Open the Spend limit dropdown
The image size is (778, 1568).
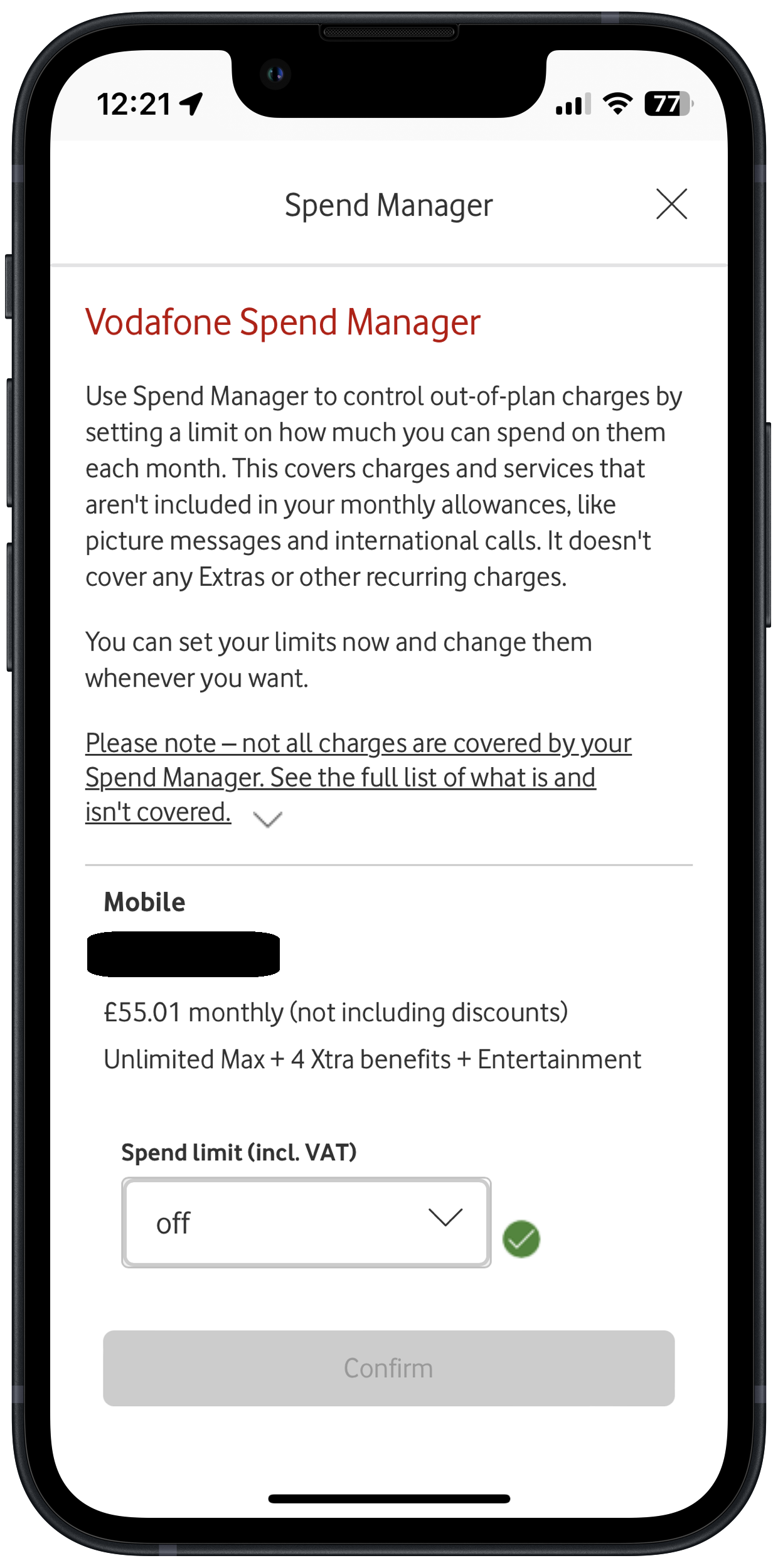[306, 1222]
